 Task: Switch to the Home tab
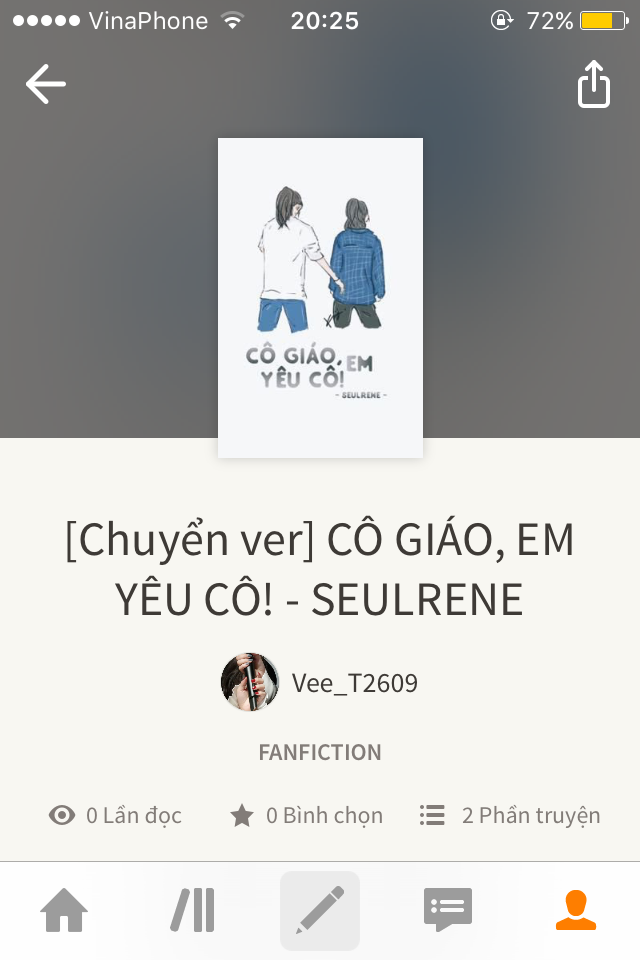tap(64, 910)
